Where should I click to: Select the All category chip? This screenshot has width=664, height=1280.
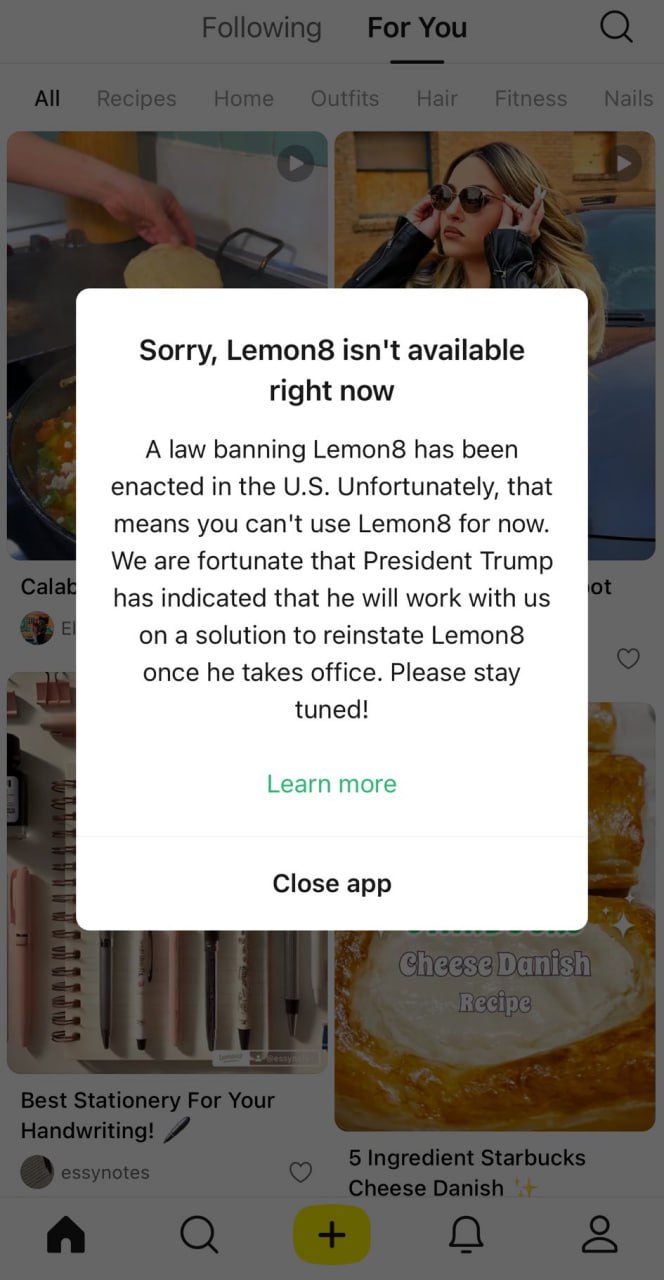point(47,99)
